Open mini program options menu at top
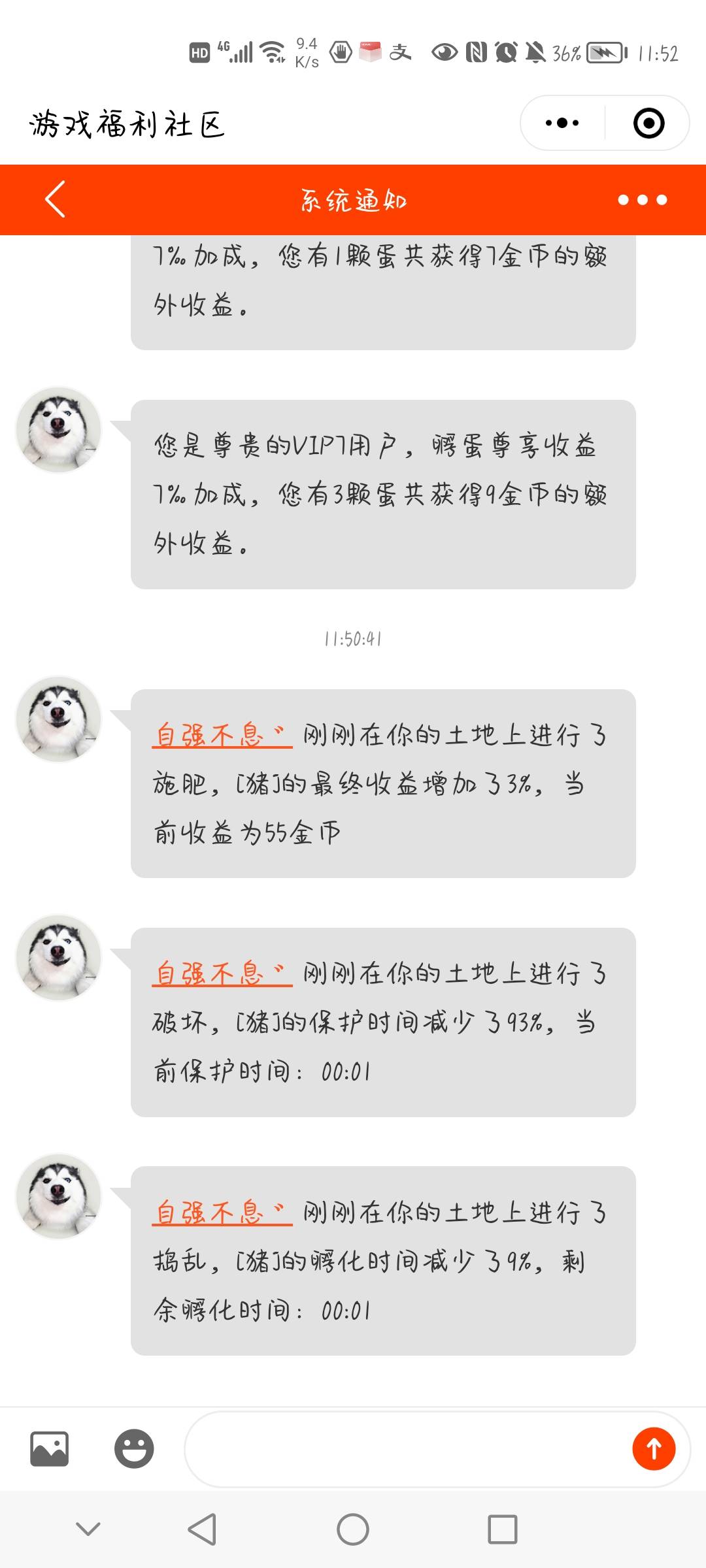This screenshot has height=1568, width=706. pyautogui.click(x=562, y=123)
